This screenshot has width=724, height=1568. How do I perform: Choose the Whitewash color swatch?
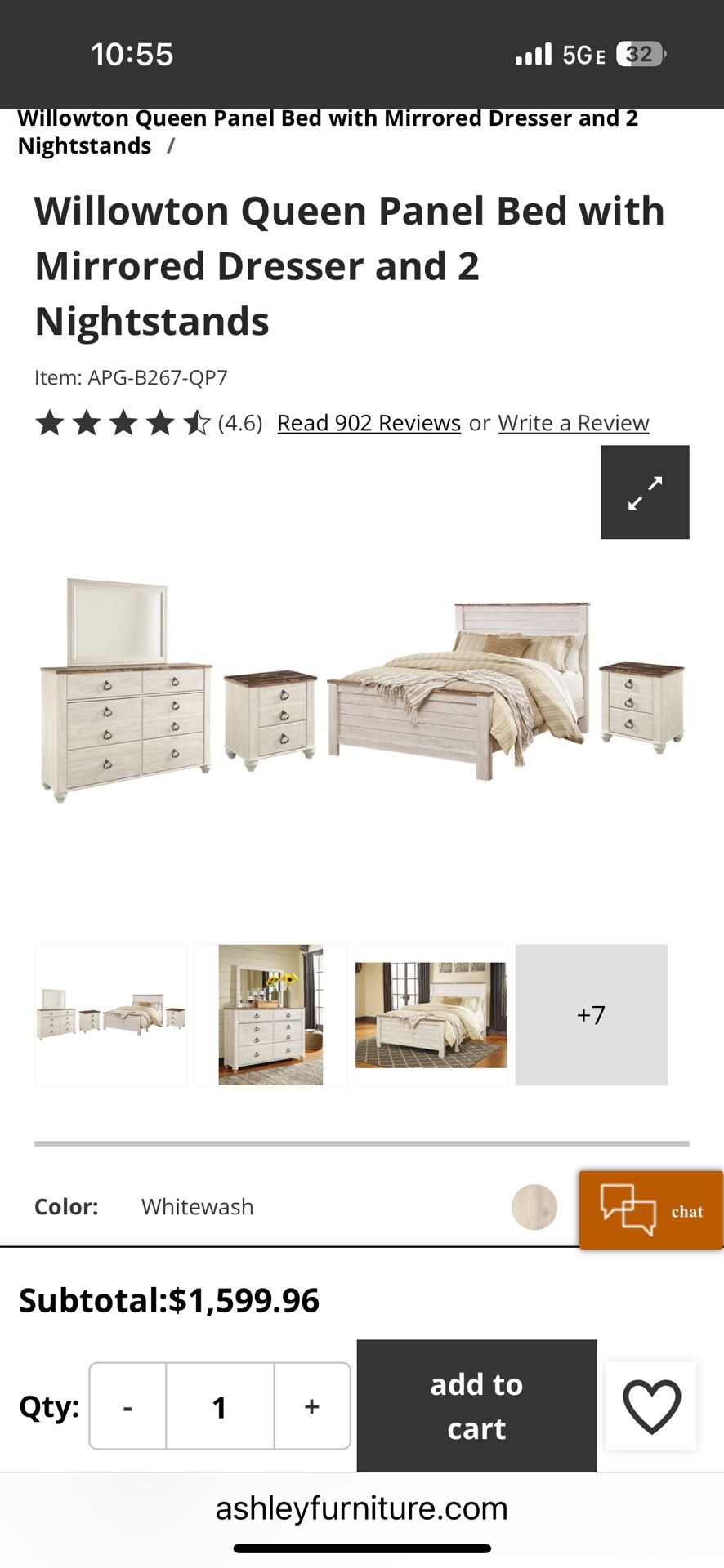pyautogui.click(x=534, y=1207)
